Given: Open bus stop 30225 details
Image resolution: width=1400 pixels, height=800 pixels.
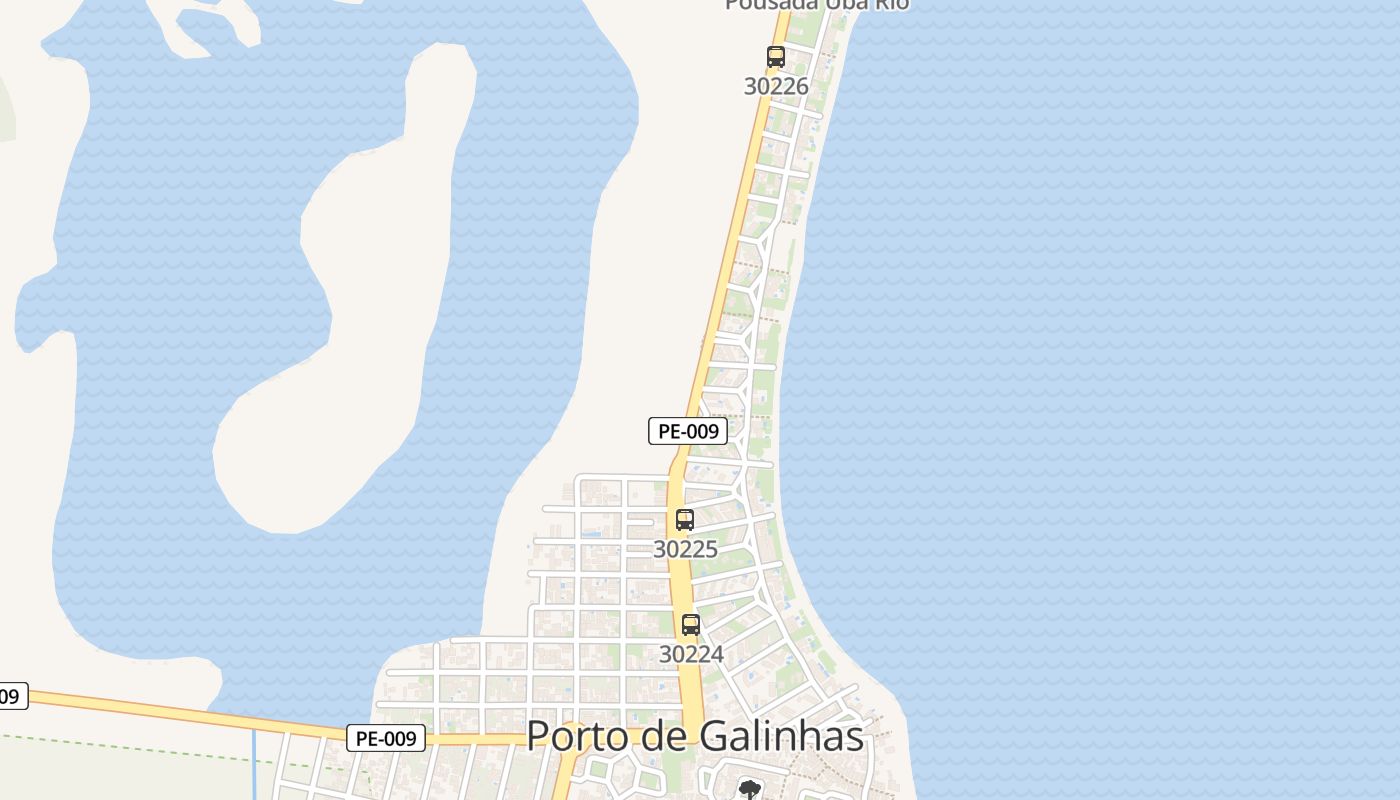Looking at the screenshot, I should point(685,520).
